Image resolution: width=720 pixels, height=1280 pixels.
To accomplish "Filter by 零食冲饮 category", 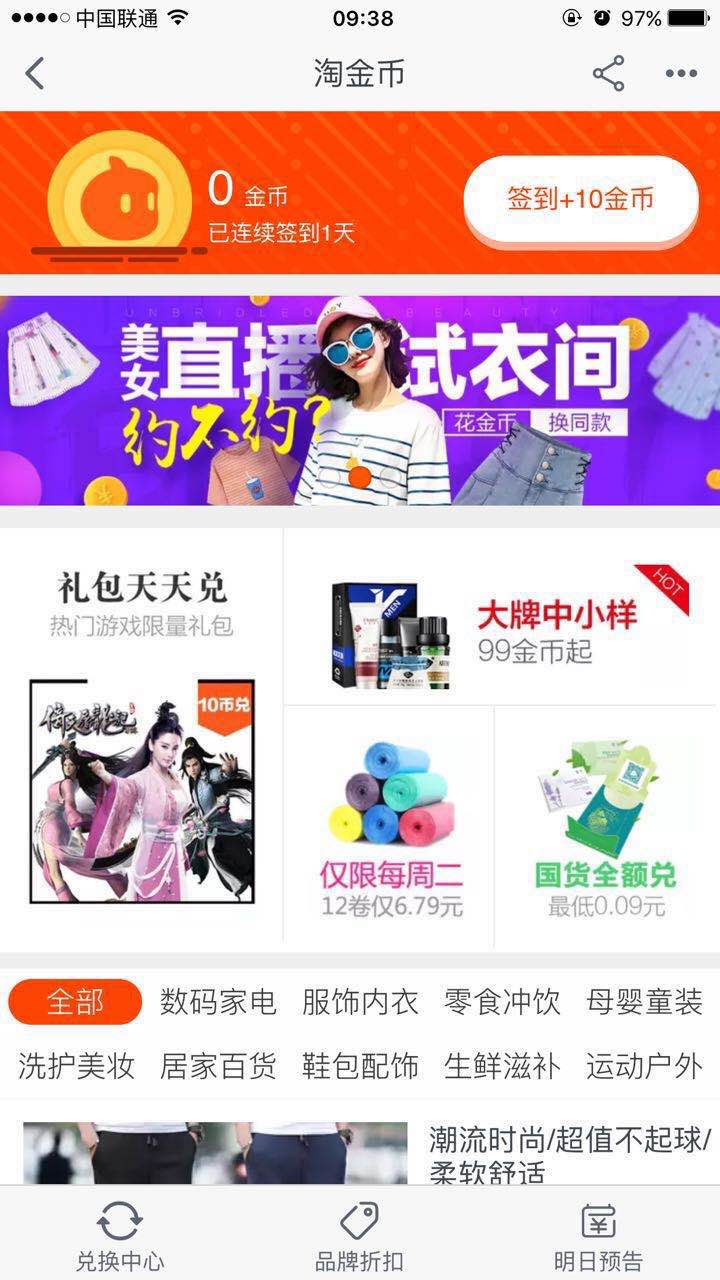I will tap(502, 1002).
